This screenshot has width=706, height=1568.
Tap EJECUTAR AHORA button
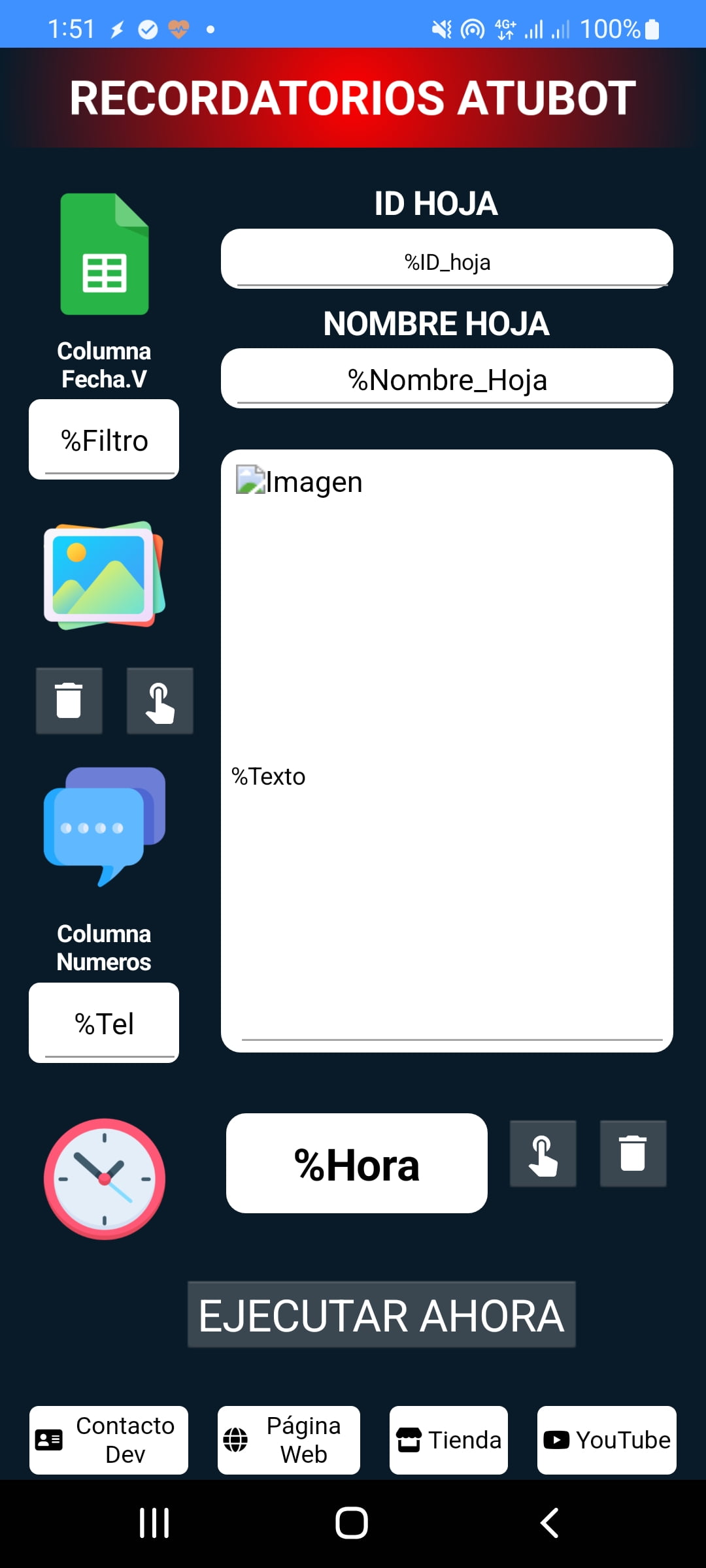pyautogui.click(x=381, y=1315)
